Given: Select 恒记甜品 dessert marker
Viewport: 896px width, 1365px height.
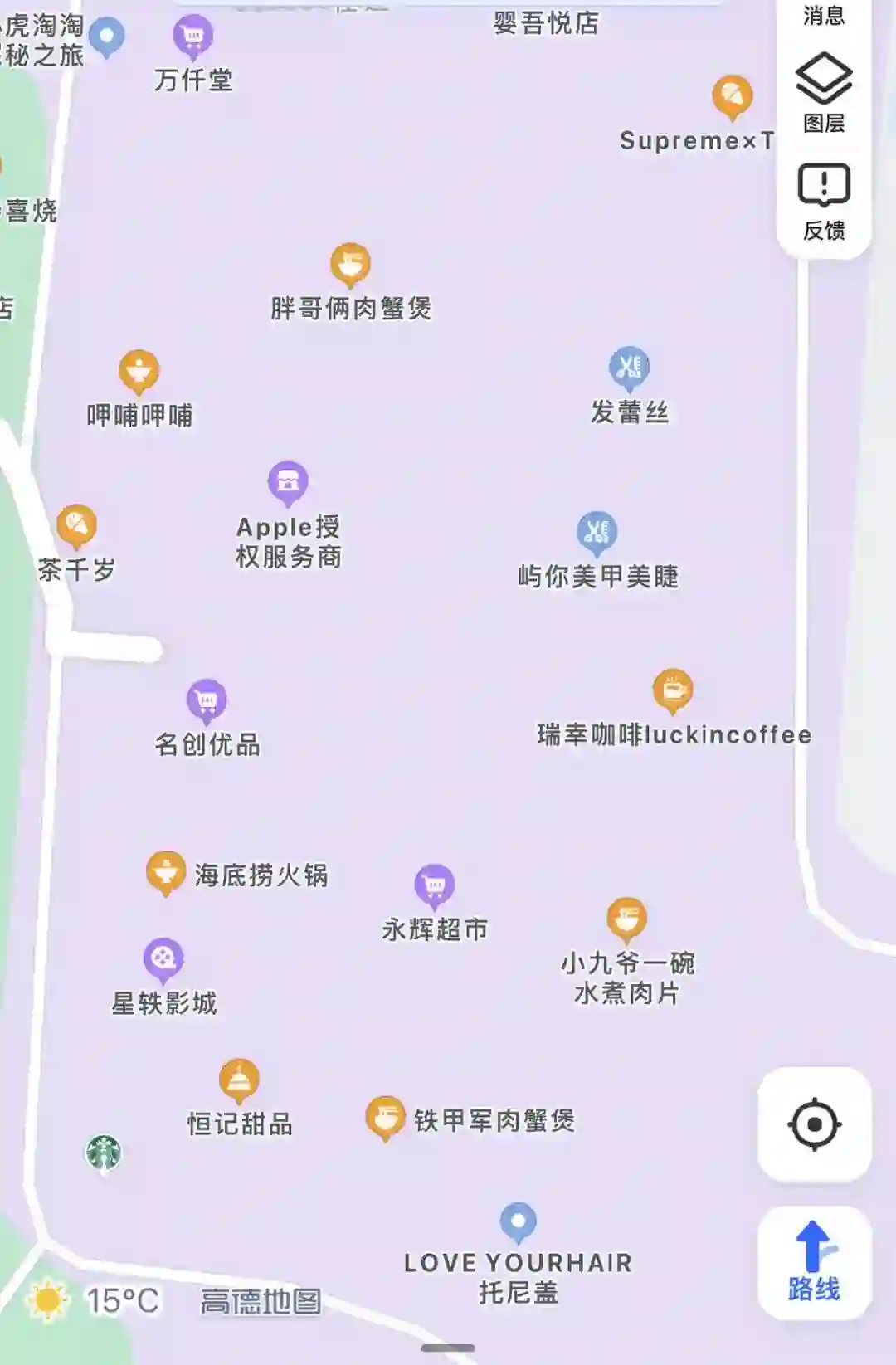Looking at the screenshot, I should pos(239,1080).
